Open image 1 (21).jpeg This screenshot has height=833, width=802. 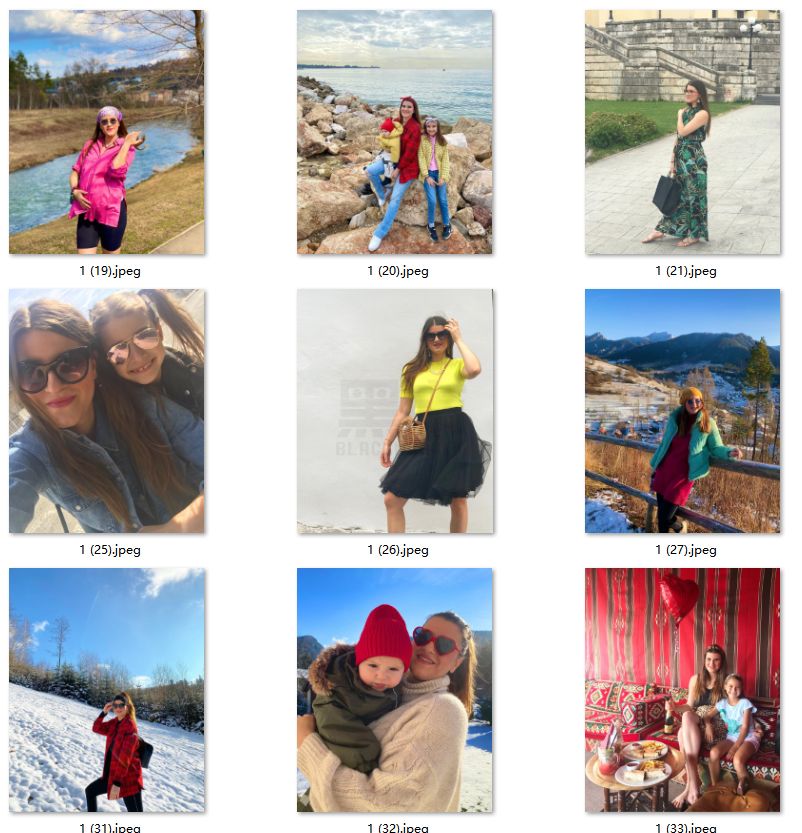coord(682,132)
